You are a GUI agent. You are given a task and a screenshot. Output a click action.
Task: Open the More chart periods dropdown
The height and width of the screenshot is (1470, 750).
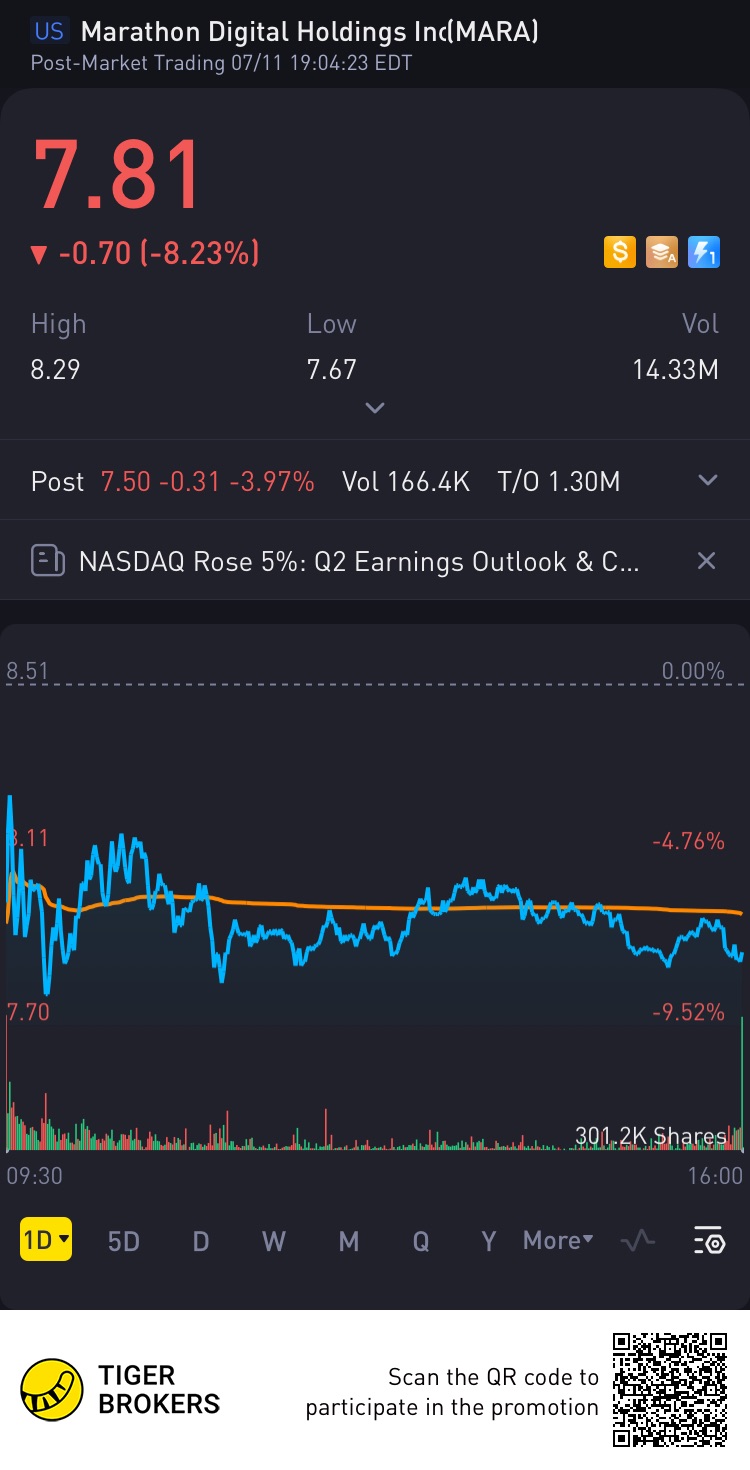pos(558,1241)
